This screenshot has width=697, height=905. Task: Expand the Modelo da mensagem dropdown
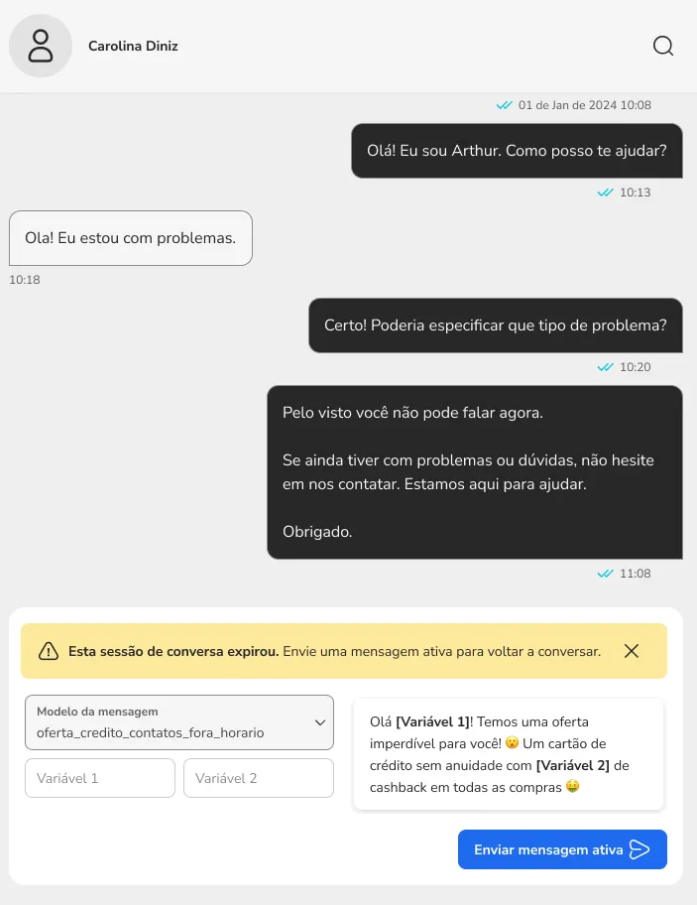coord(179,722)
